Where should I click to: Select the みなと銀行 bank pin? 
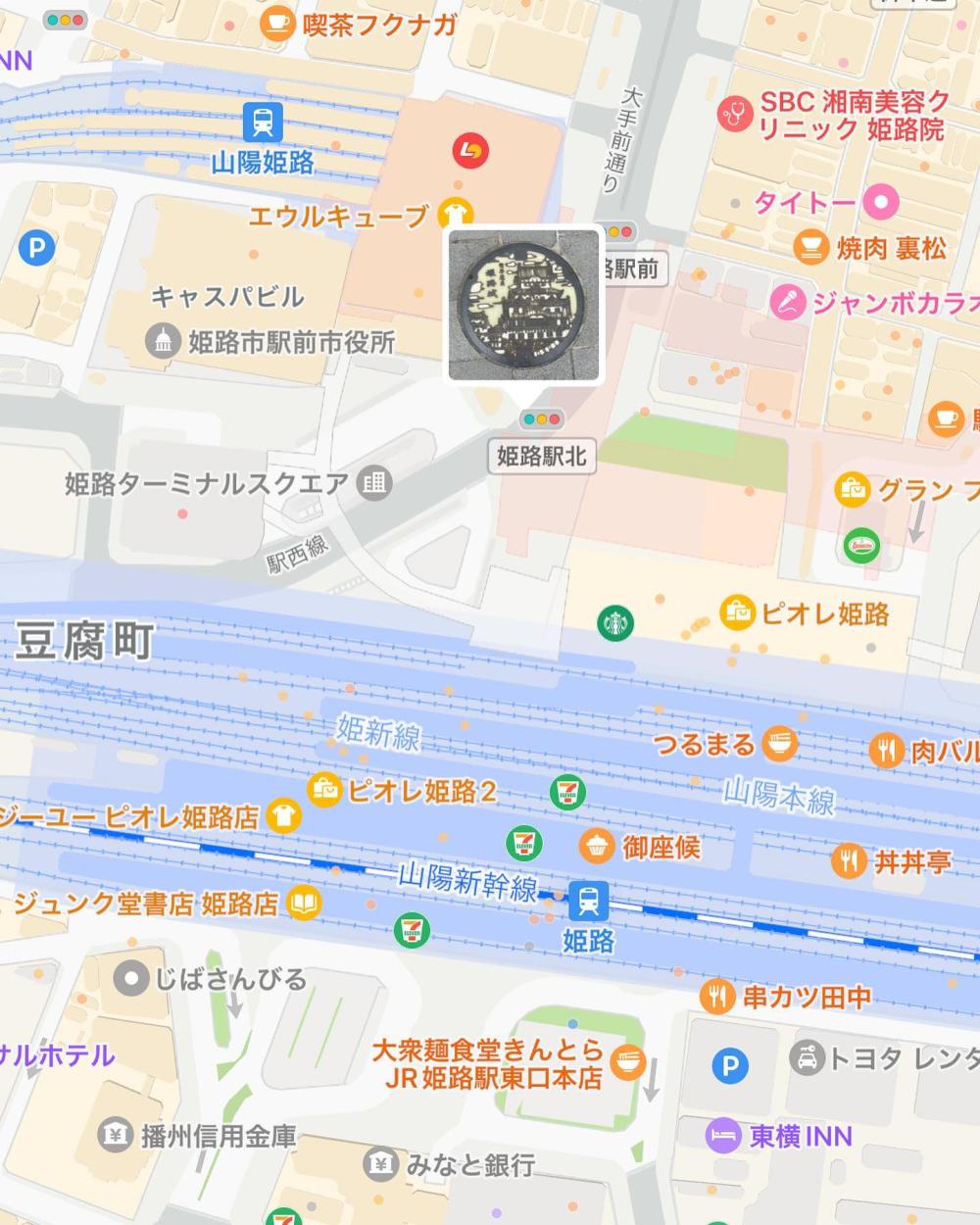coord(380,1164)
